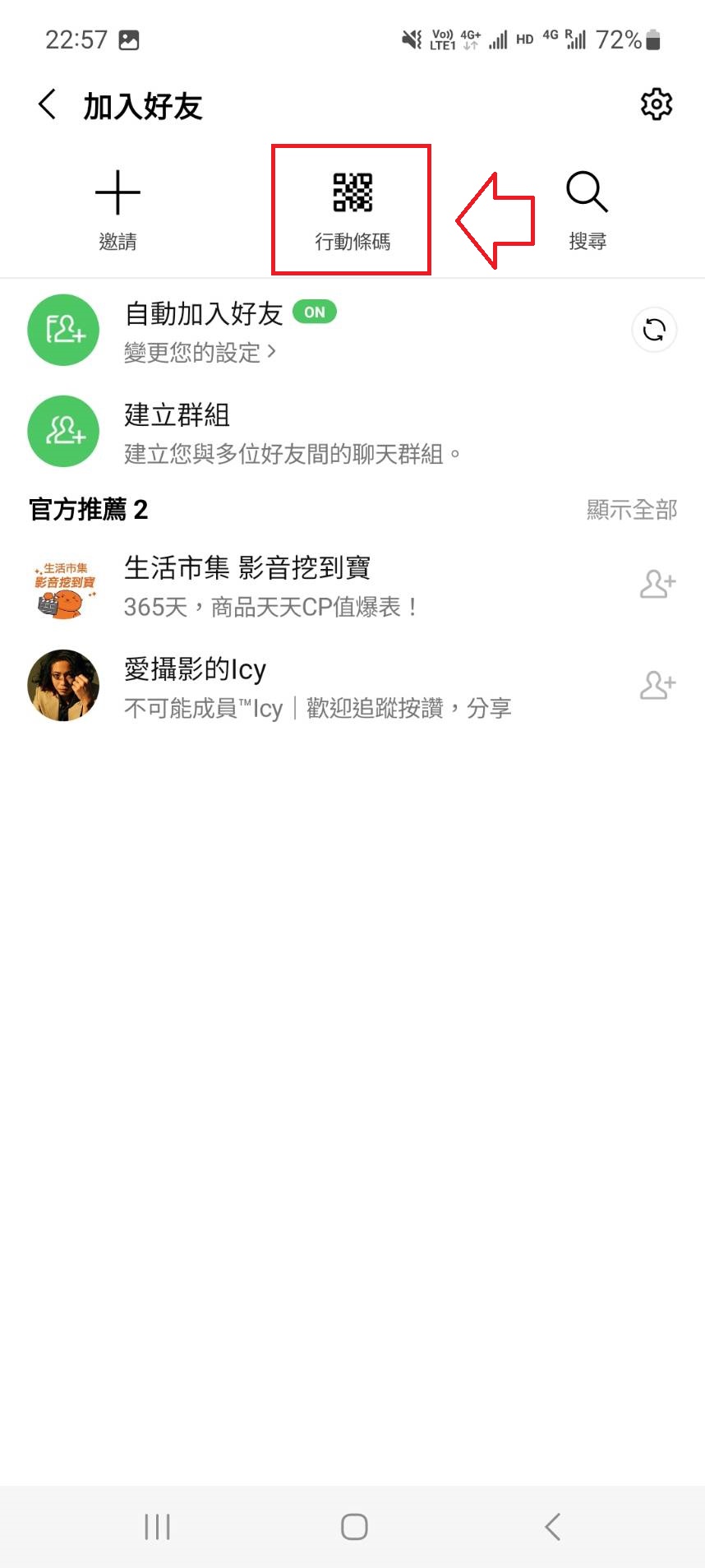Select 建立群組 to create a group
Image resolution: width=705 pixels, height=1568 pixels.
247,432
